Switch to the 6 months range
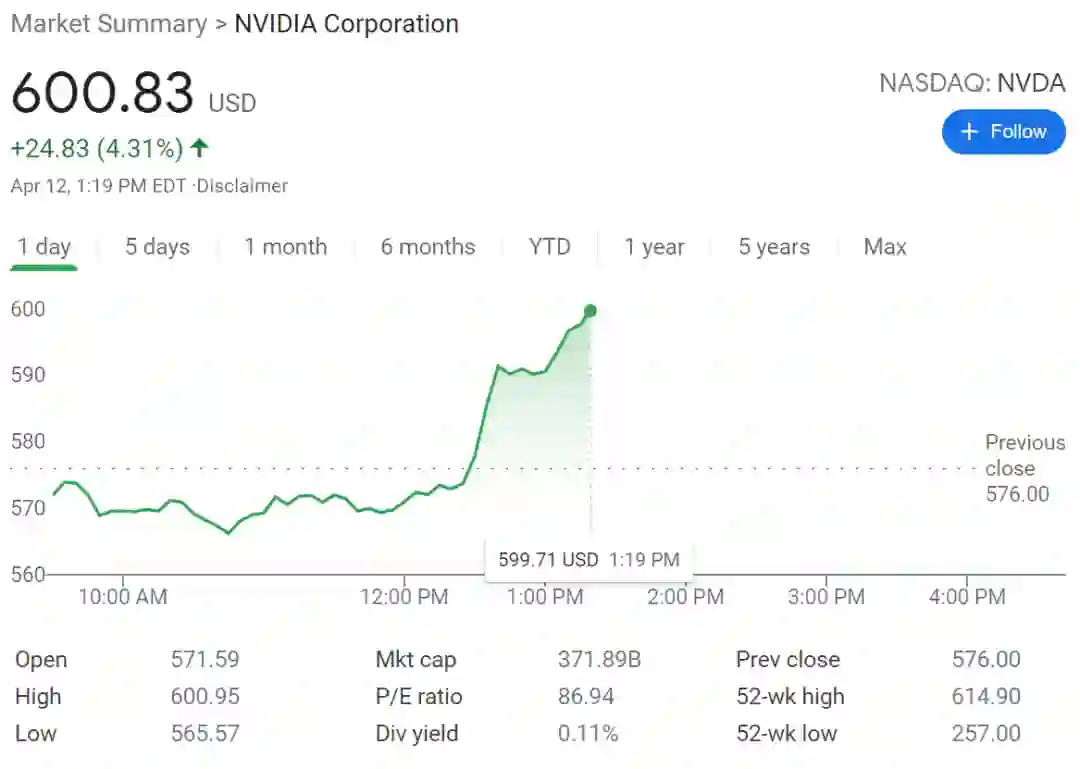 (427, 247)
